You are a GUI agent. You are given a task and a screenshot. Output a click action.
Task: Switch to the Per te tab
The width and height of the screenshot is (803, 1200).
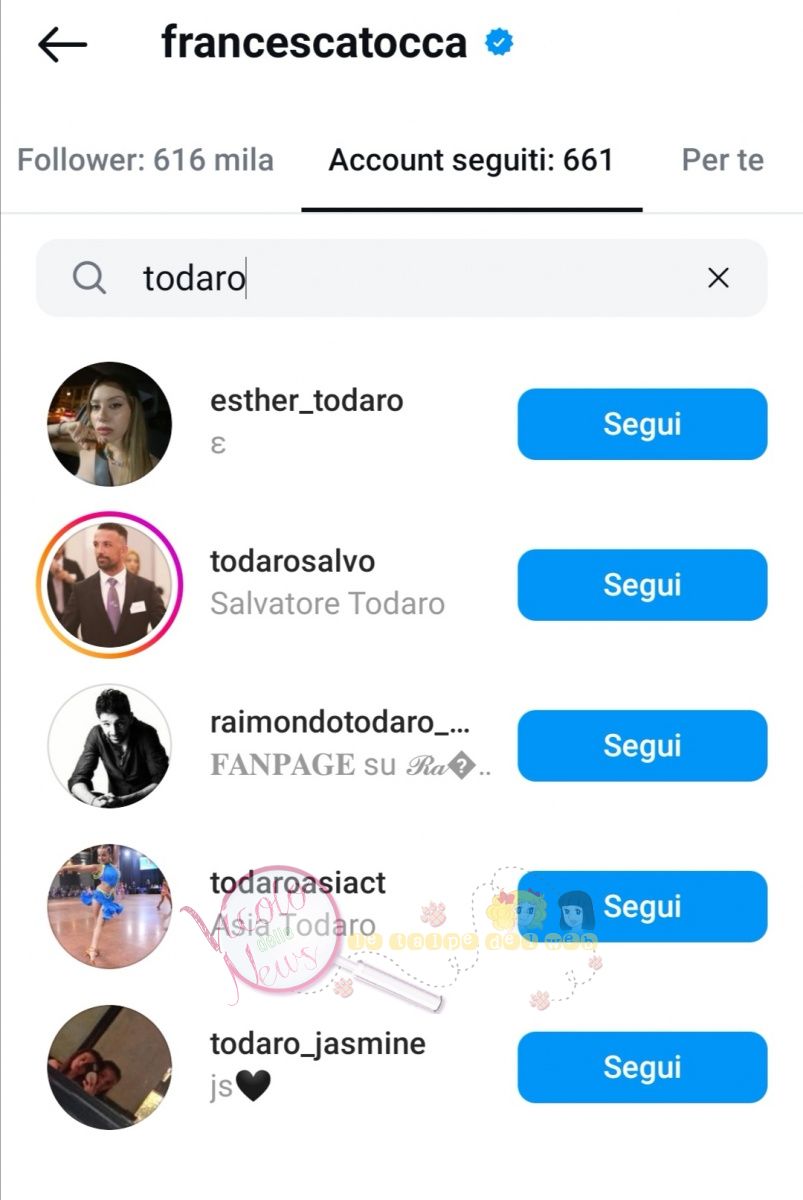[722, 160]
